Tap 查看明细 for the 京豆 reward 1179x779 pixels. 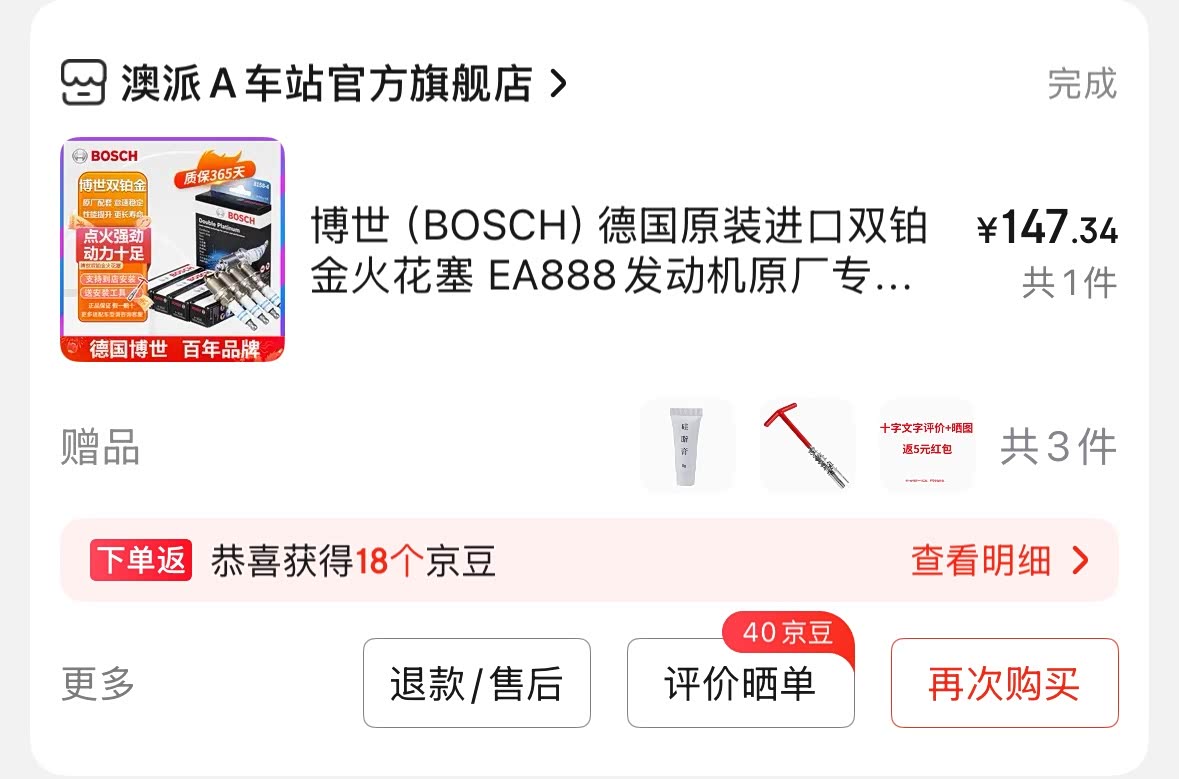click(x=998, y=561)
